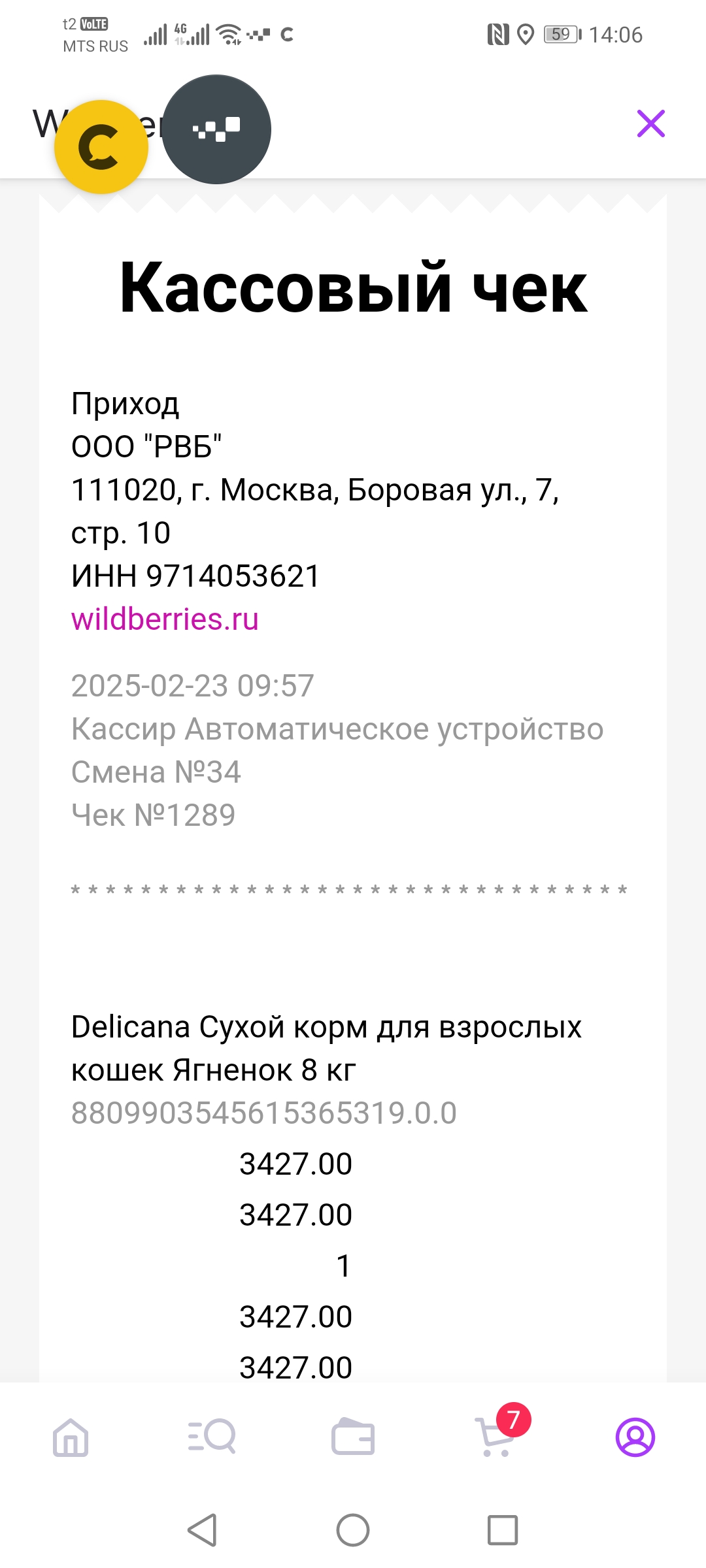The width and height of the screenshot is (706, 1568).
Task: Close the receipt with the purple X
Action: pyautogui.click(x=651, y=123)
